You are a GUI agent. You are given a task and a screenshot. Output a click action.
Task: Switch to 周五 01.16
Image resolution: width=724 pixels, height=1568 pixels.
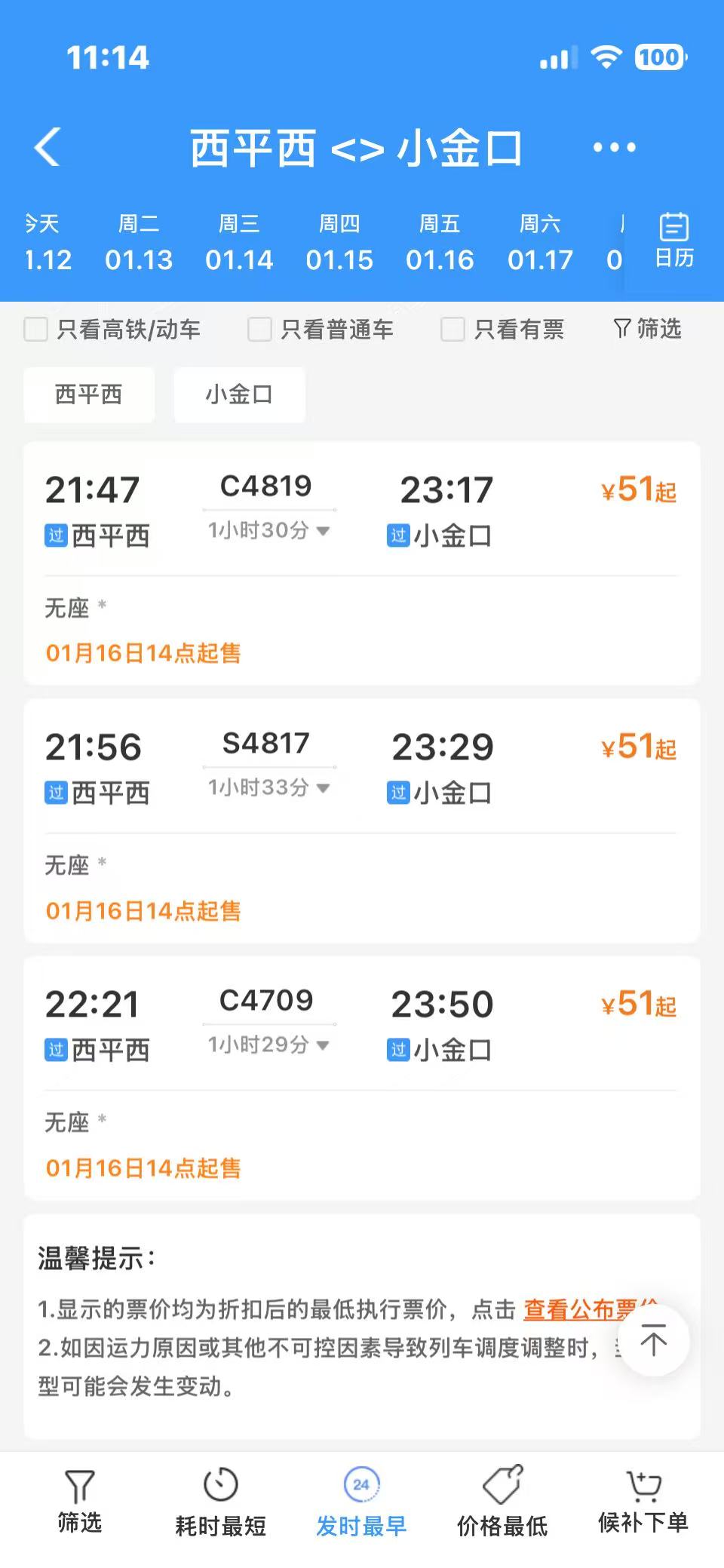tap(440, 243)
